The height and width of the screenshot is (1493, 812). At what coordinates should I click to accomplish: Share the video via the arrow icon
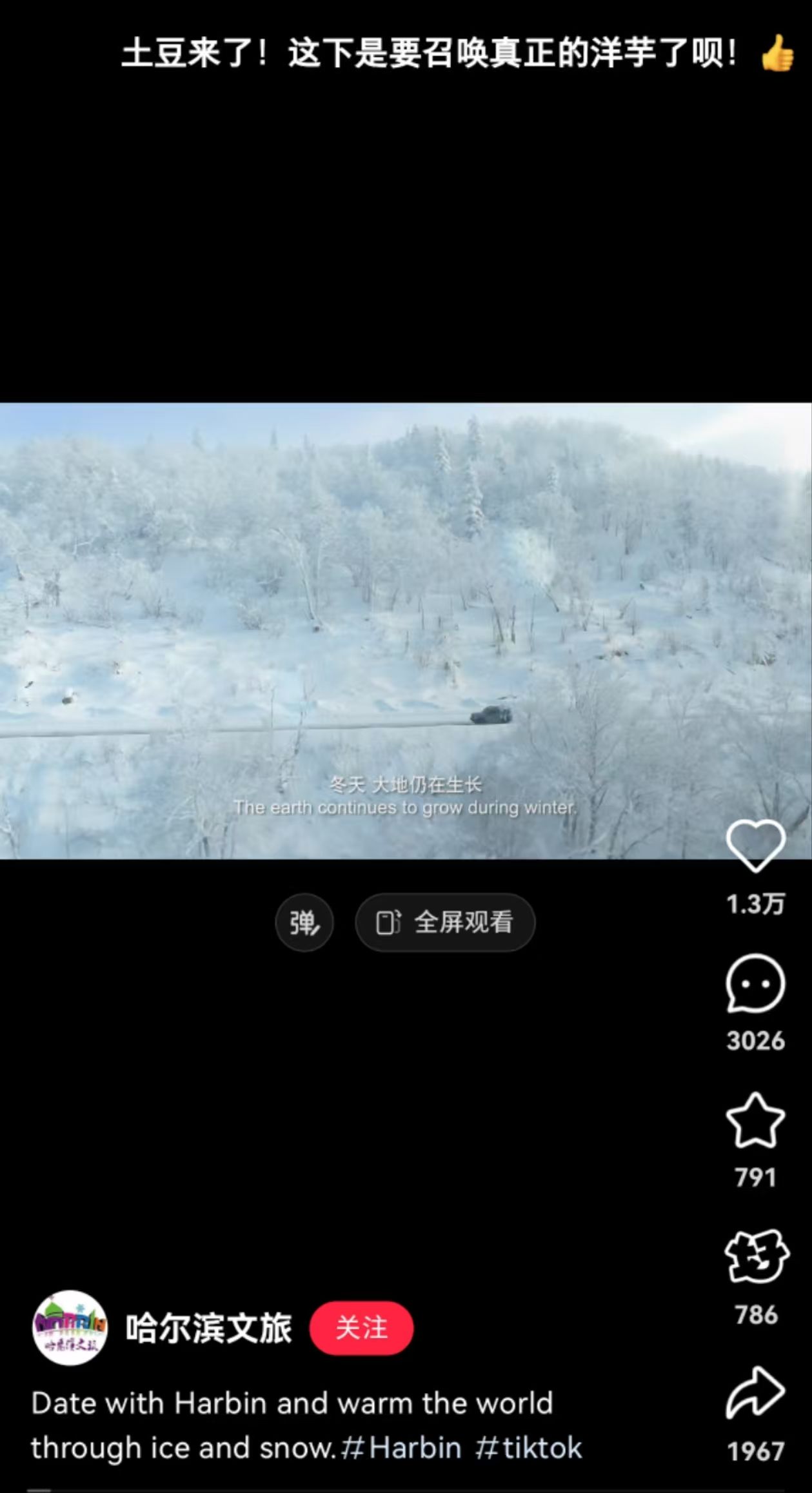[x=755, y=1393]
